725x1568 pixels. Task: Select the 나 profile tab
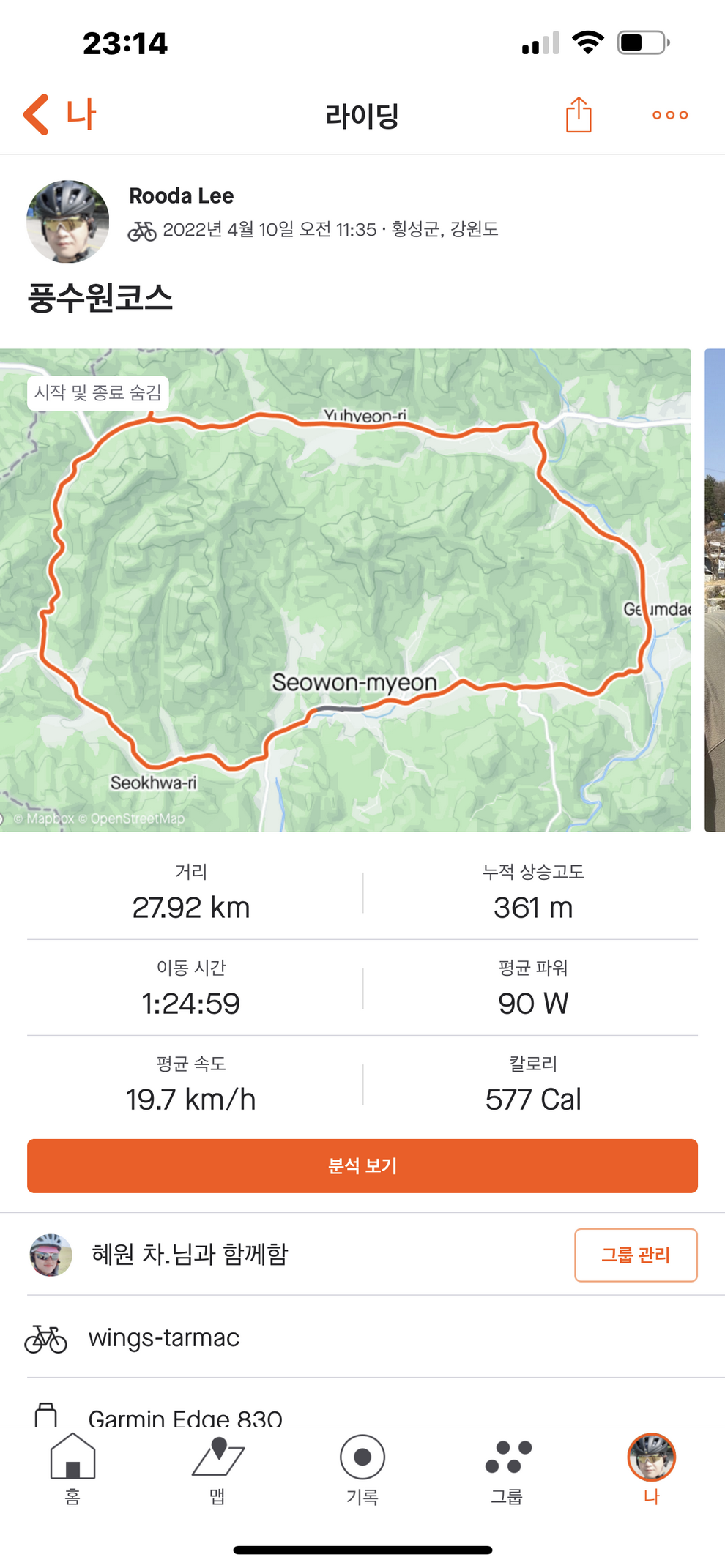coord(651,1468)
